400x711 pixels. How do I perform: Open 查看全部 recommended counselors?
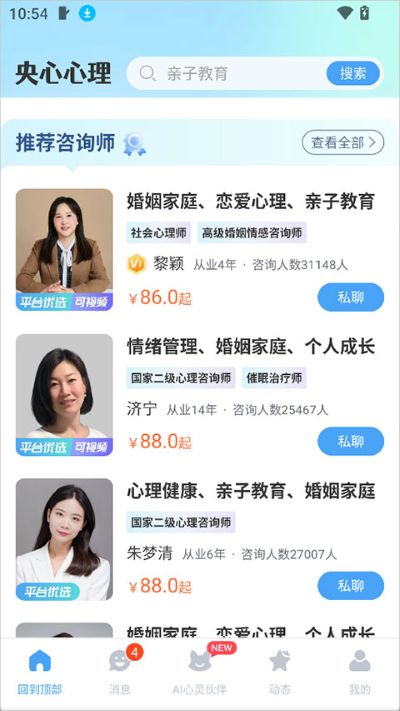coord(343,143)
